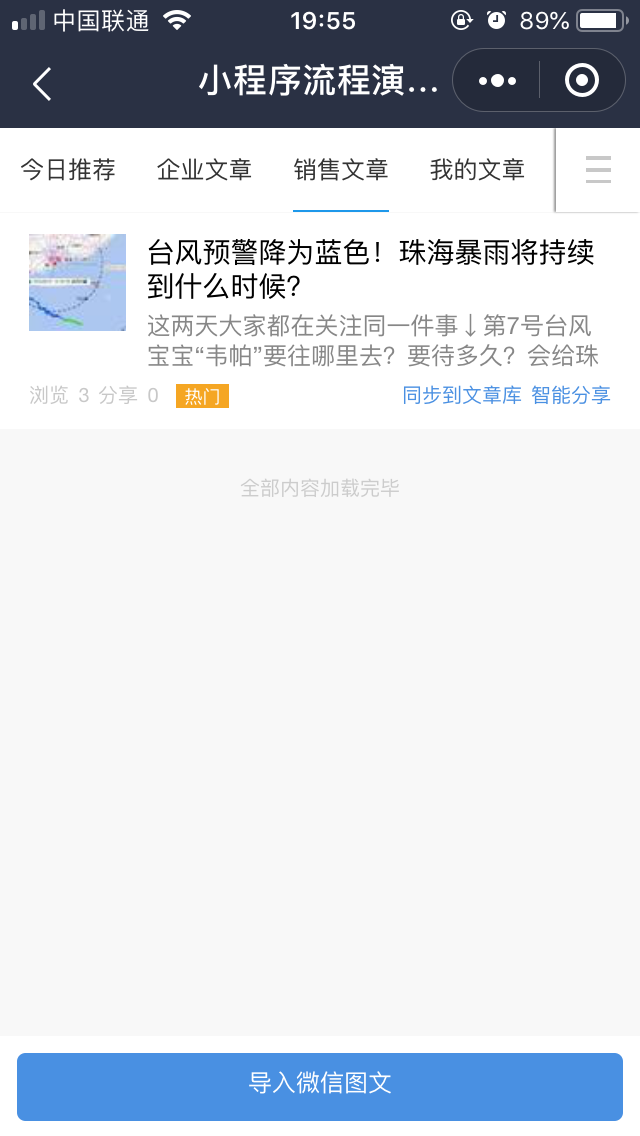Open the typhoon warning article 台风预警降为蓝色

370,269
